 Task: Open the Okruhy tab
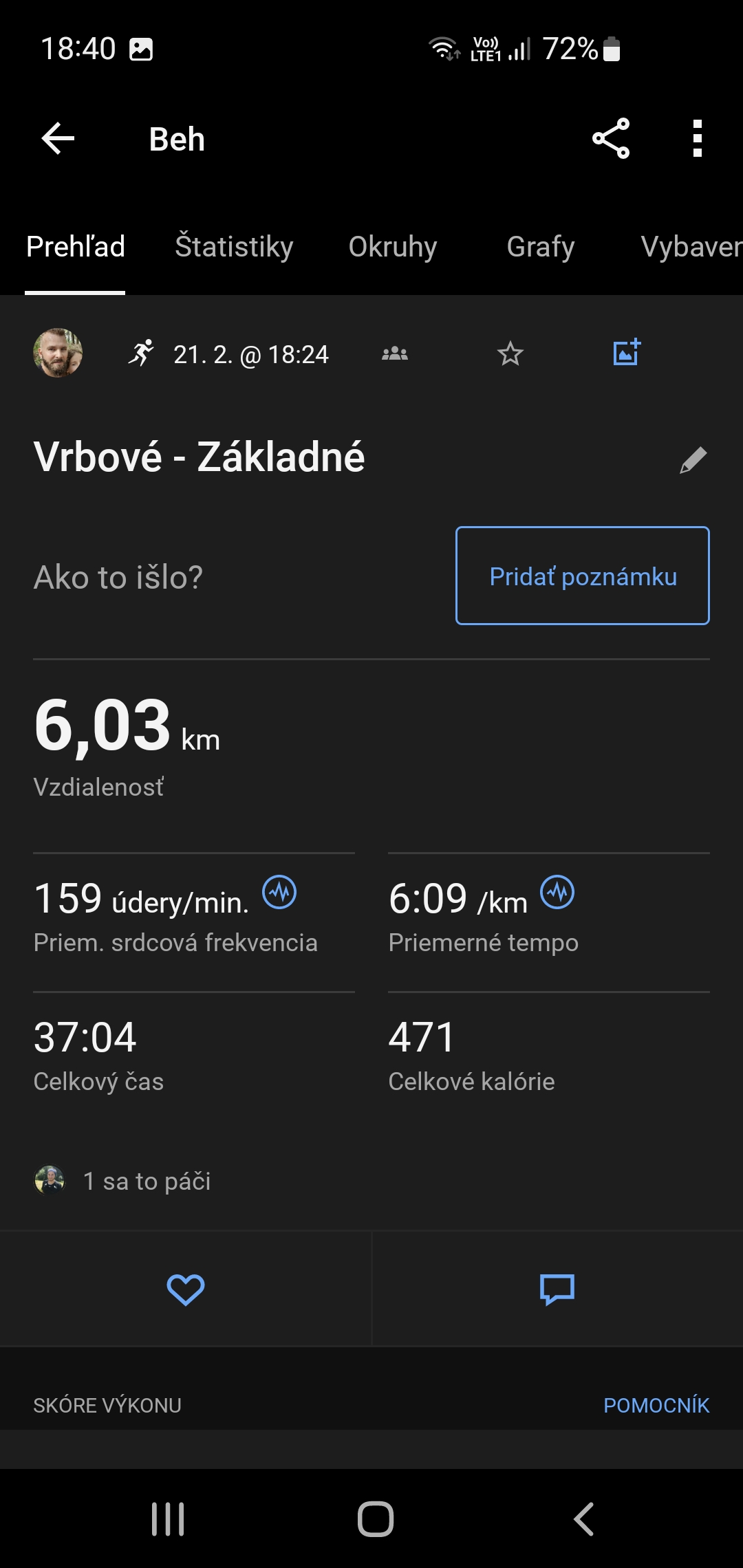(x=393, y=246)
